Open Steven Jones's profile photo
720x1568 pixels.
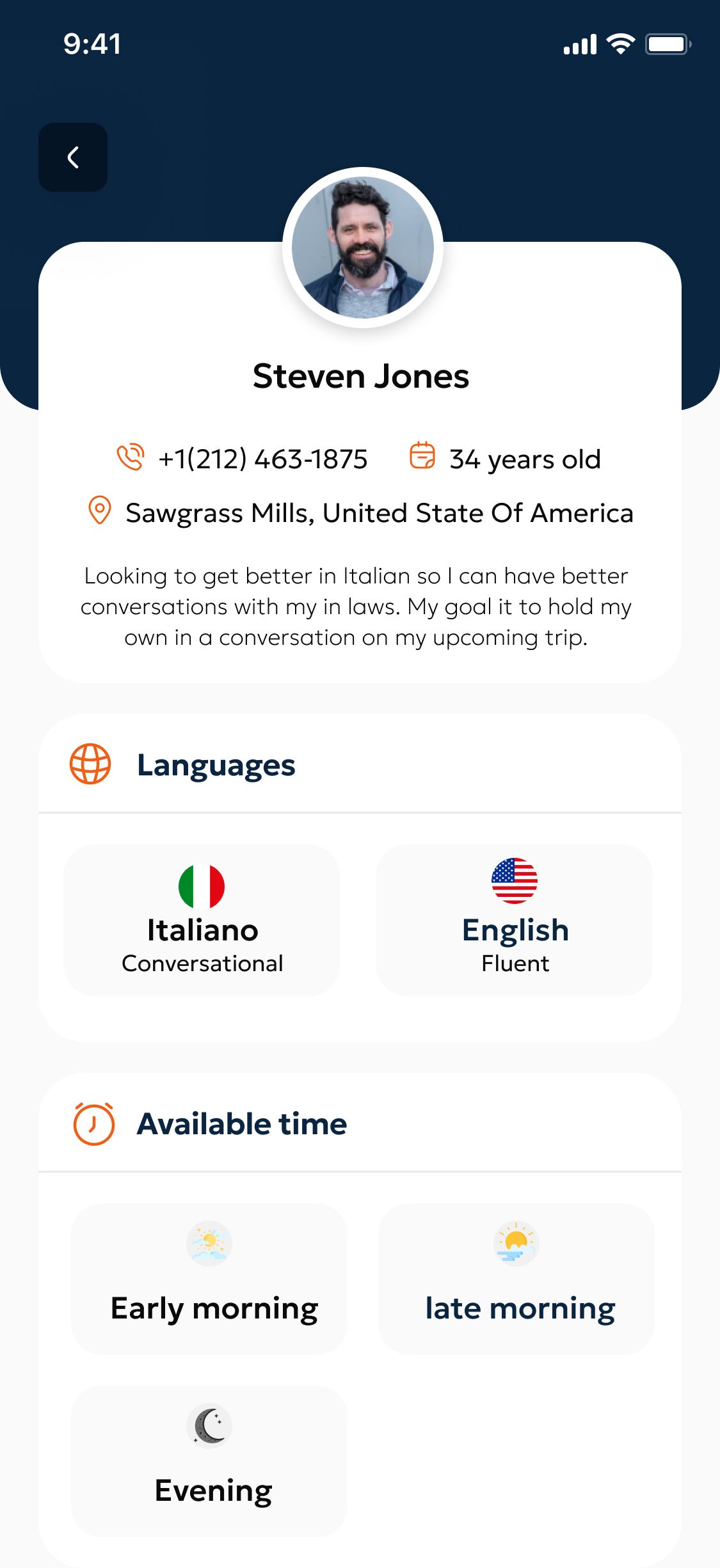click(363, 248)
